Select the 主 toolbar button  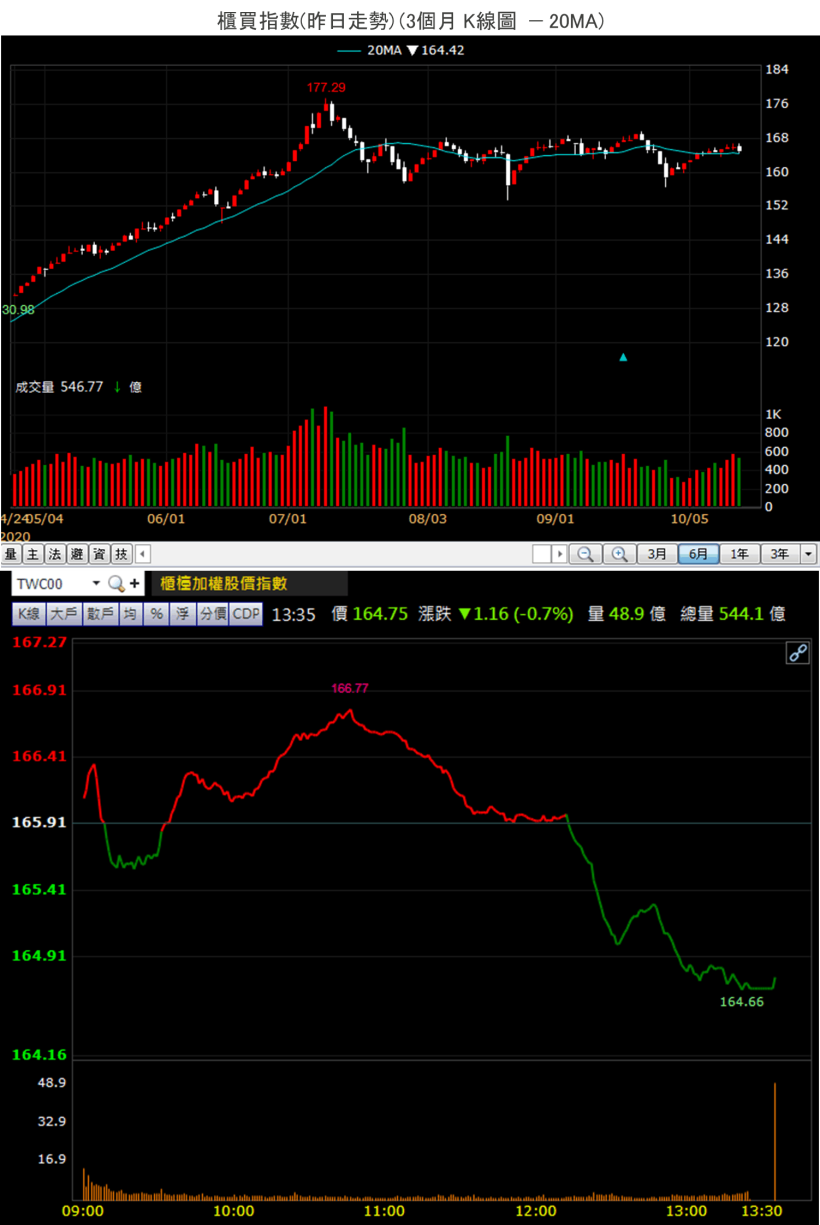coord(33,554)
